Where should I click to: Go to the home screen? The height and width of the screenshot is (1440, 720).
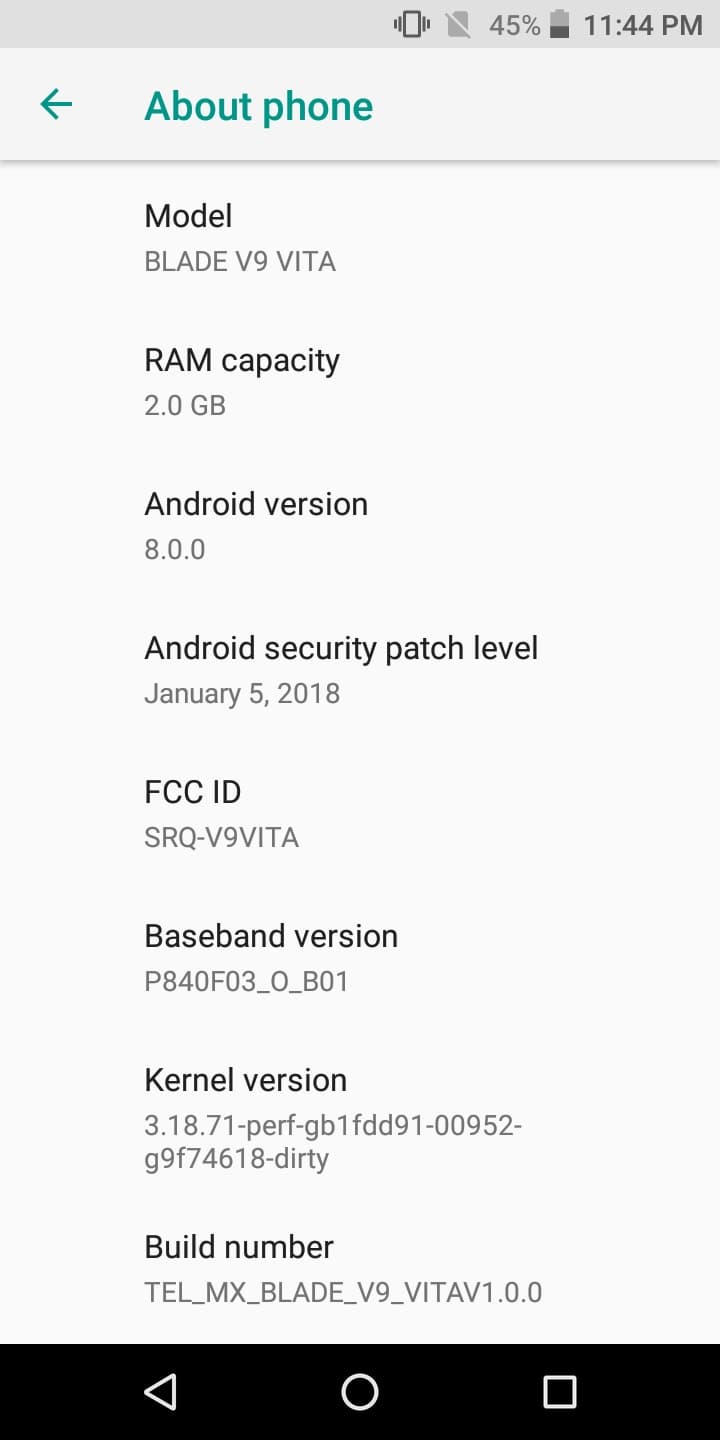[x=360, y=1391]
